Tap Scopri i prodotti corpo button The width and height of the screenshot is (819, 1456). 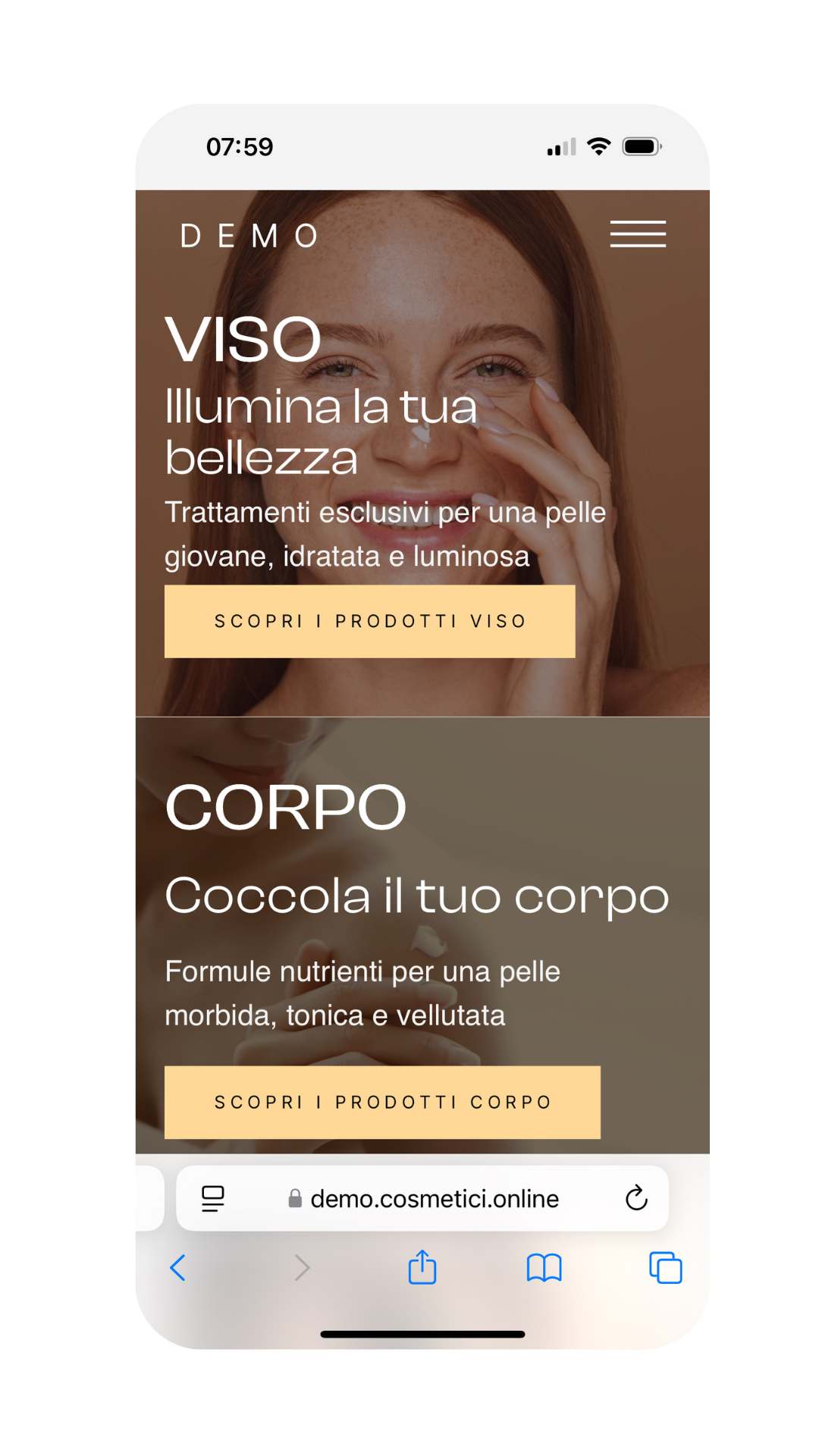pos(382,1102)
